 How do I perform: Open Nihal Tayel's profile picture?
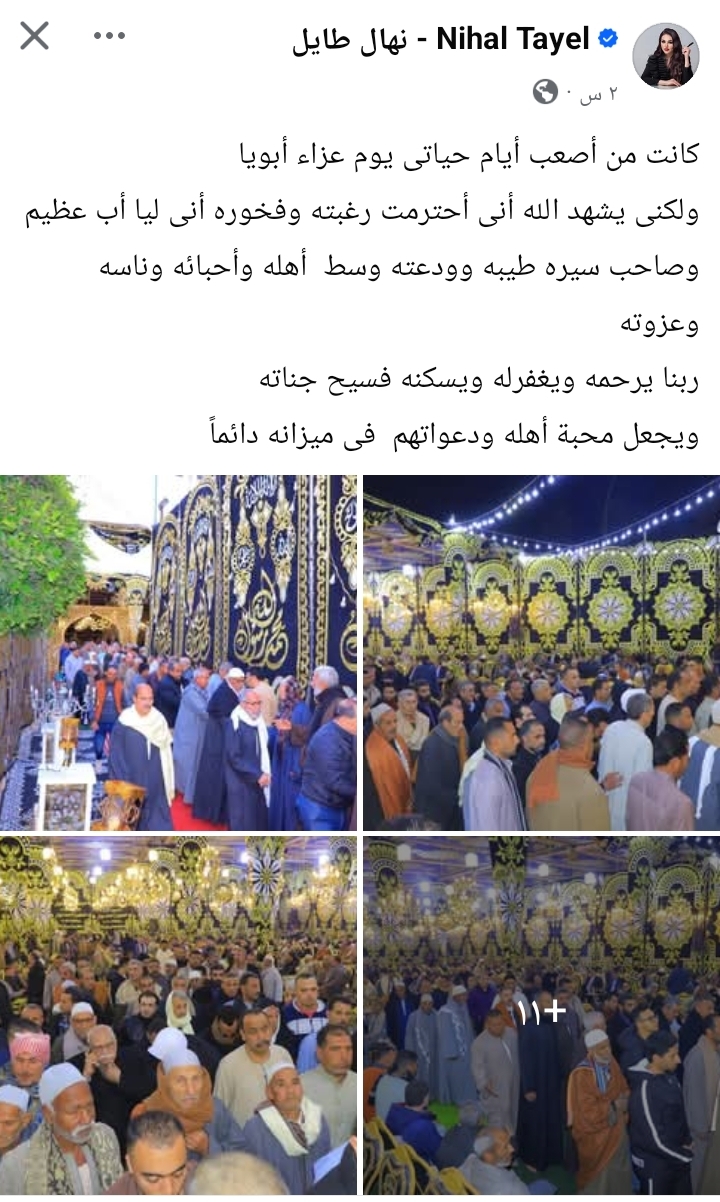[x=665, y=56]
